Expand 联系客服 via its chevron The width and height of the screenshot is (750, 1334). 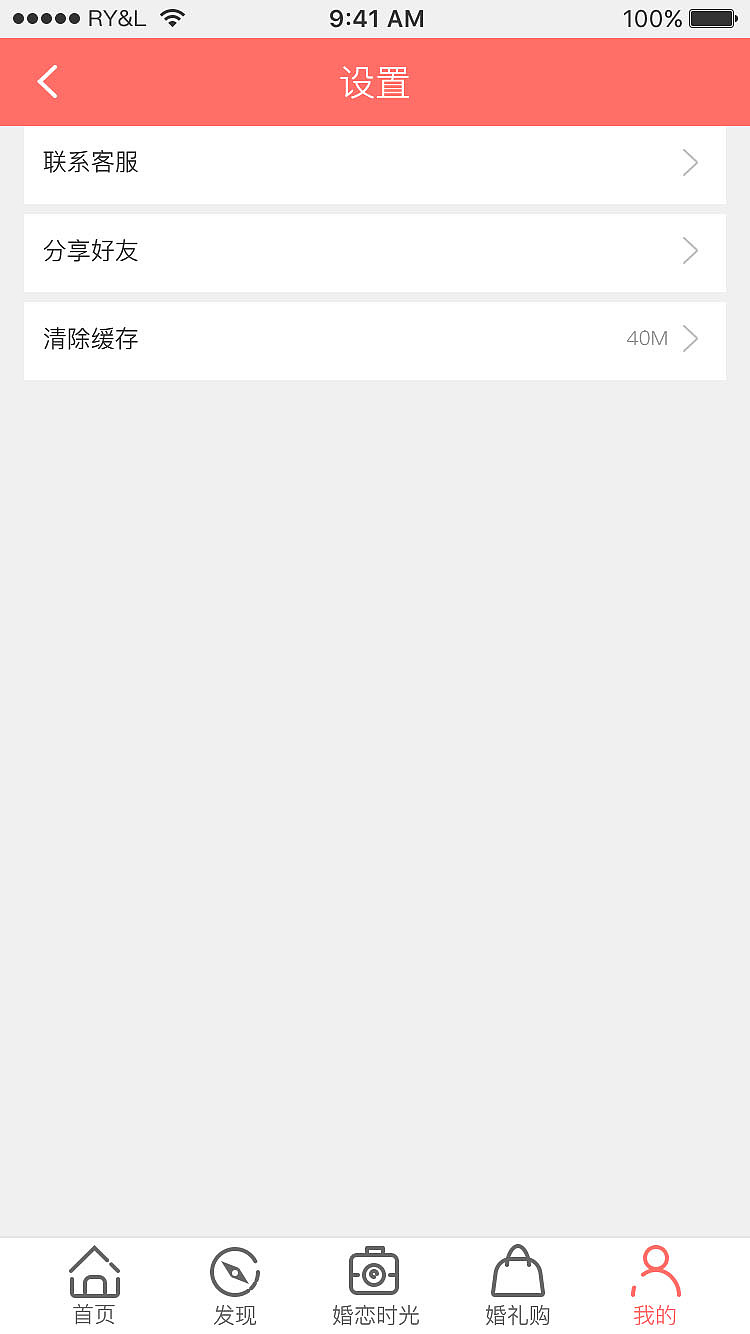689,162
